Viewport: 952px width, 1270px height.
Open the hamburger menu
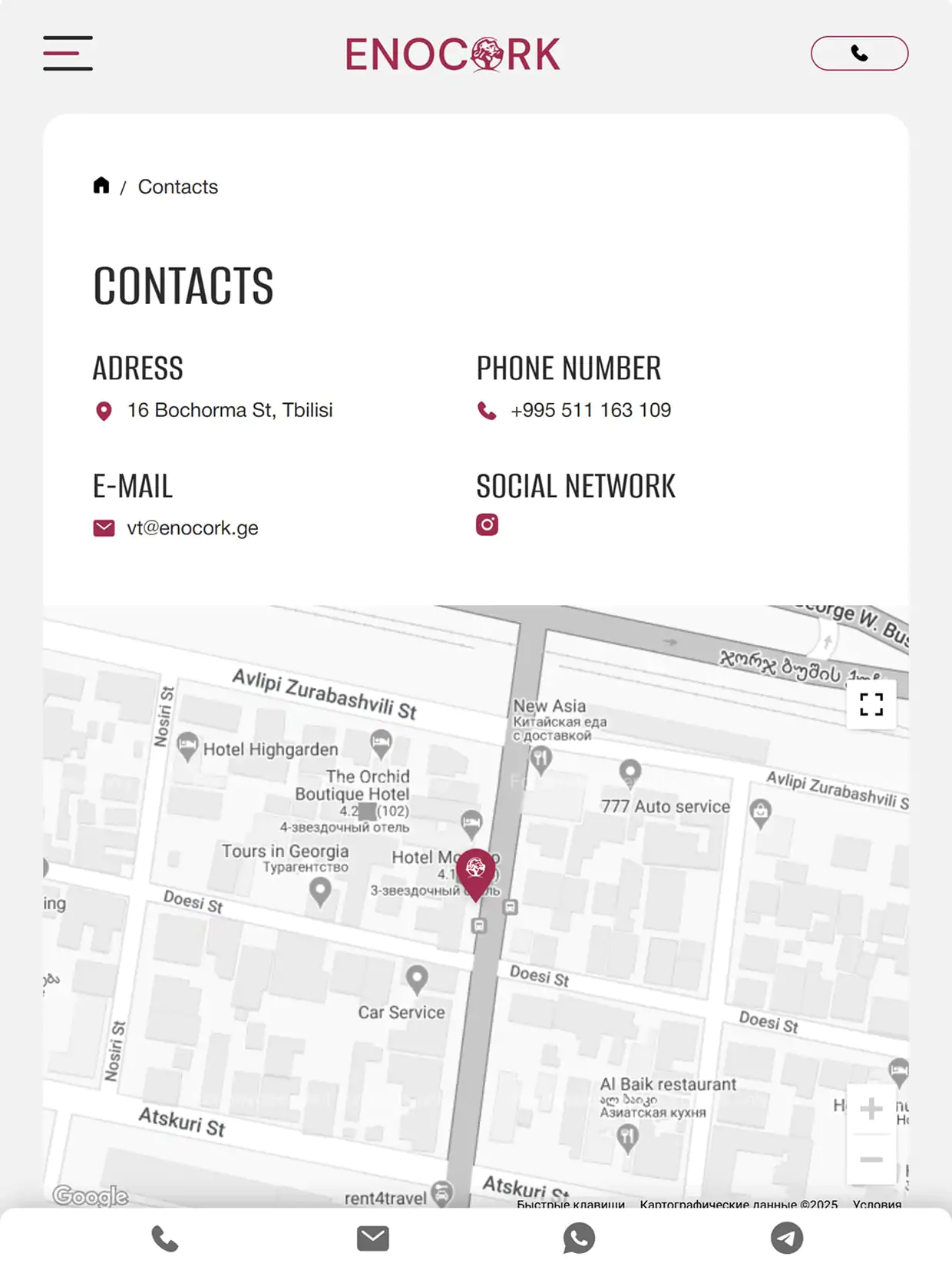(68, 53)
